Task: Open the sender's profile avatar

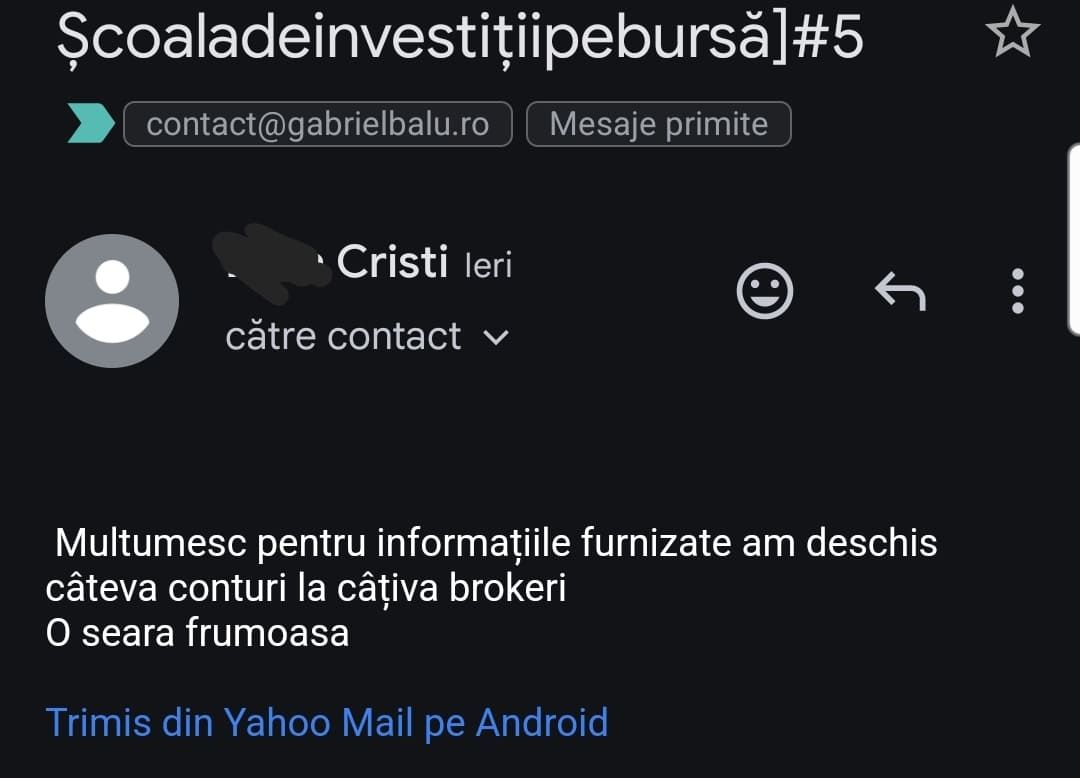Action: tap(112, 300)
